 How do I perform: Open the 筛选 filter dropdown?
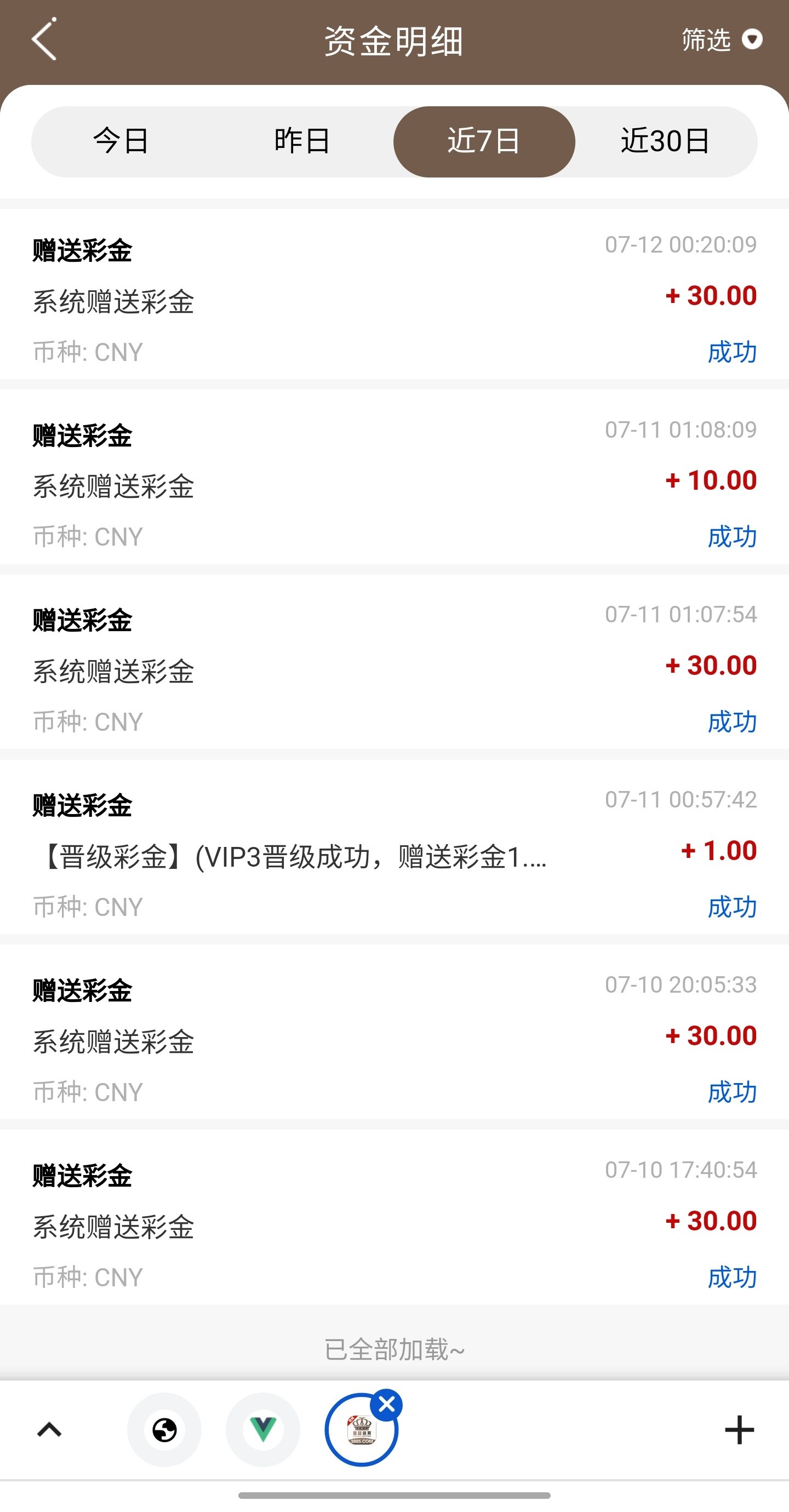(x=721, y=40)
